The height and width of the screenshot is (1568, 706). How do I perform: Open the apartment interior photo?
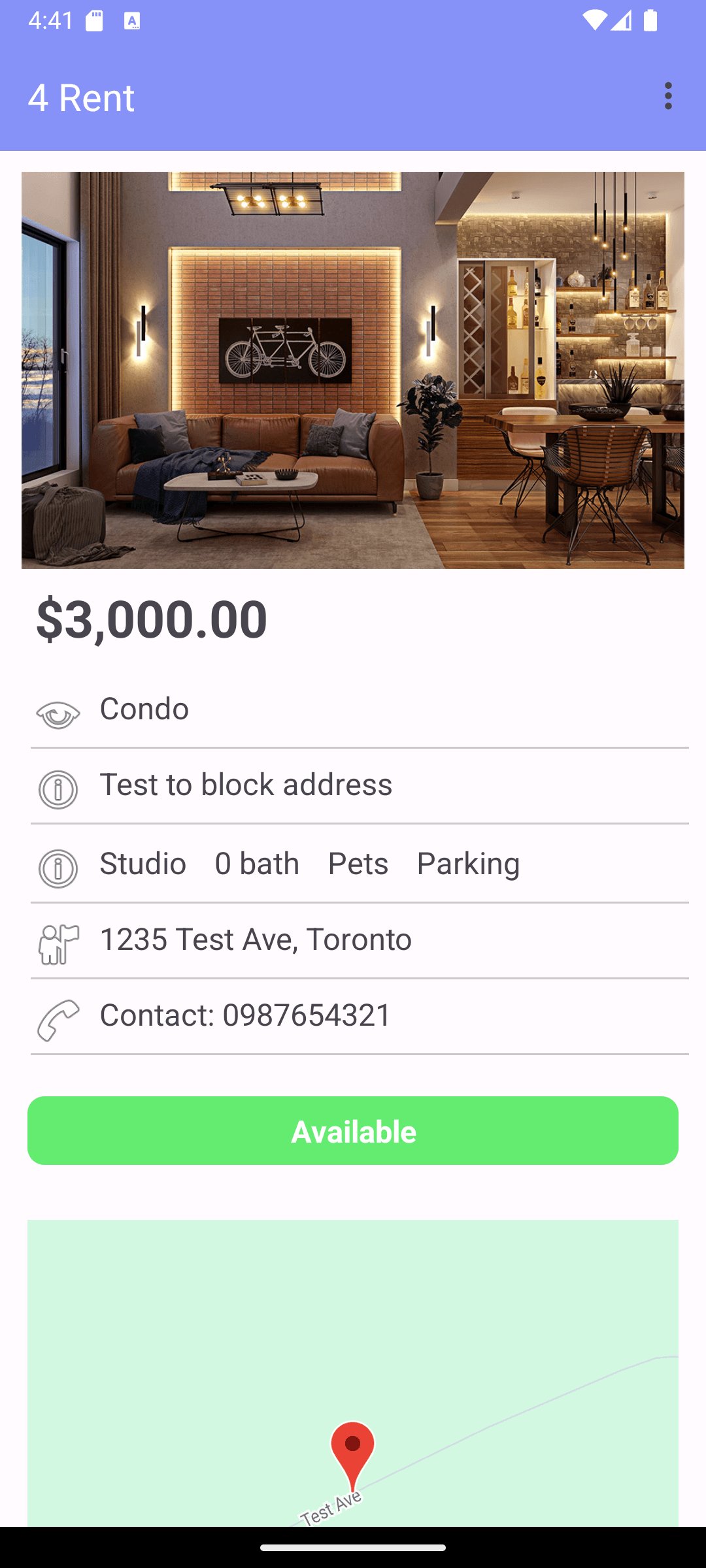(353, 369)
